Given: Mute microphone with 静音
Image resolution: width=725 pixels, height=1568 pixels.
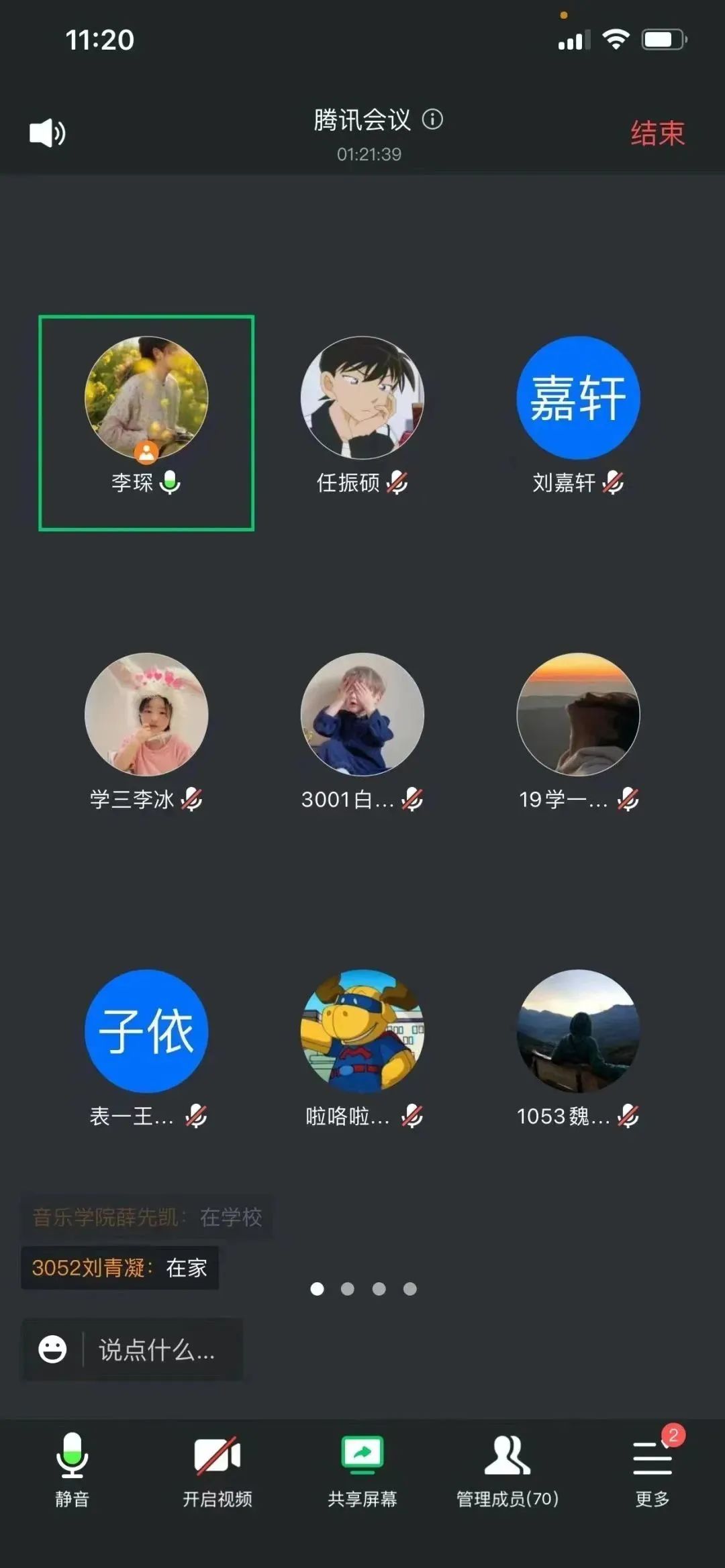Looking at the screenshot, I should pyautogui.click(x=72, y=1469).
